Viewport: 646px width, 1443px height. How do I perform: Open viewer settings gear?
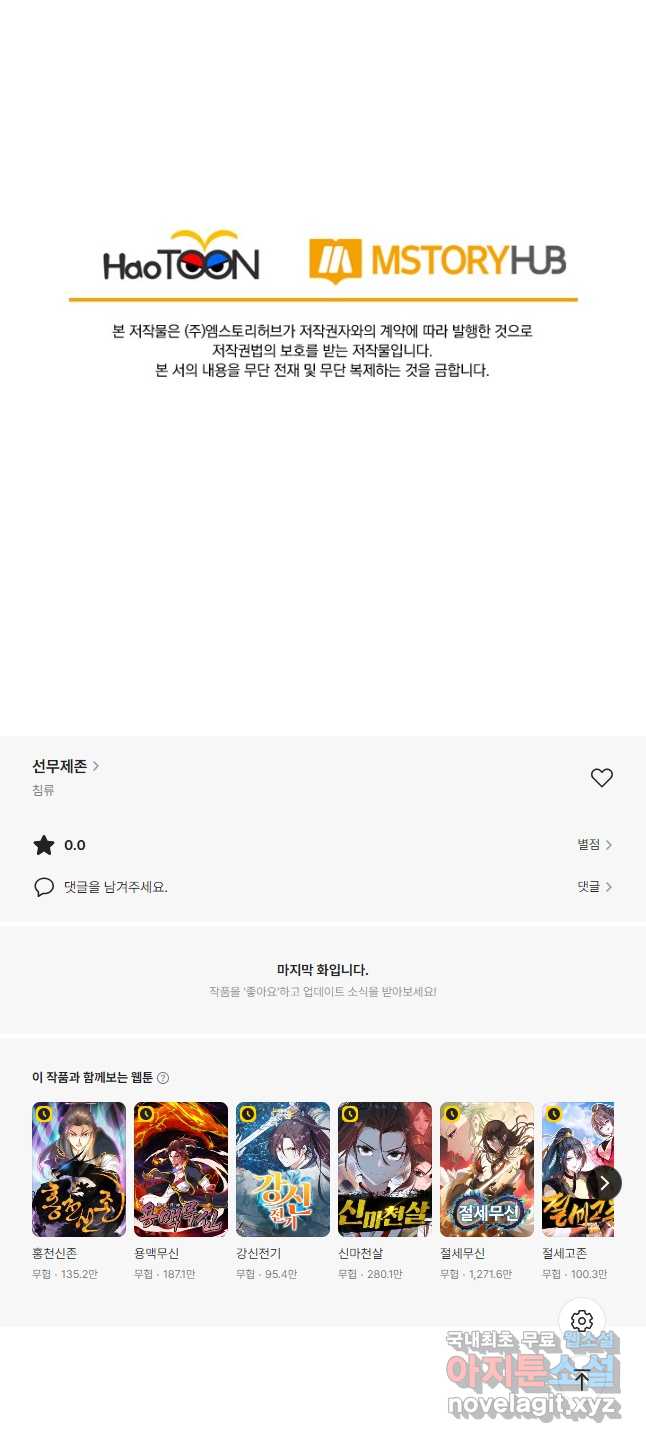pos(582,1321)
